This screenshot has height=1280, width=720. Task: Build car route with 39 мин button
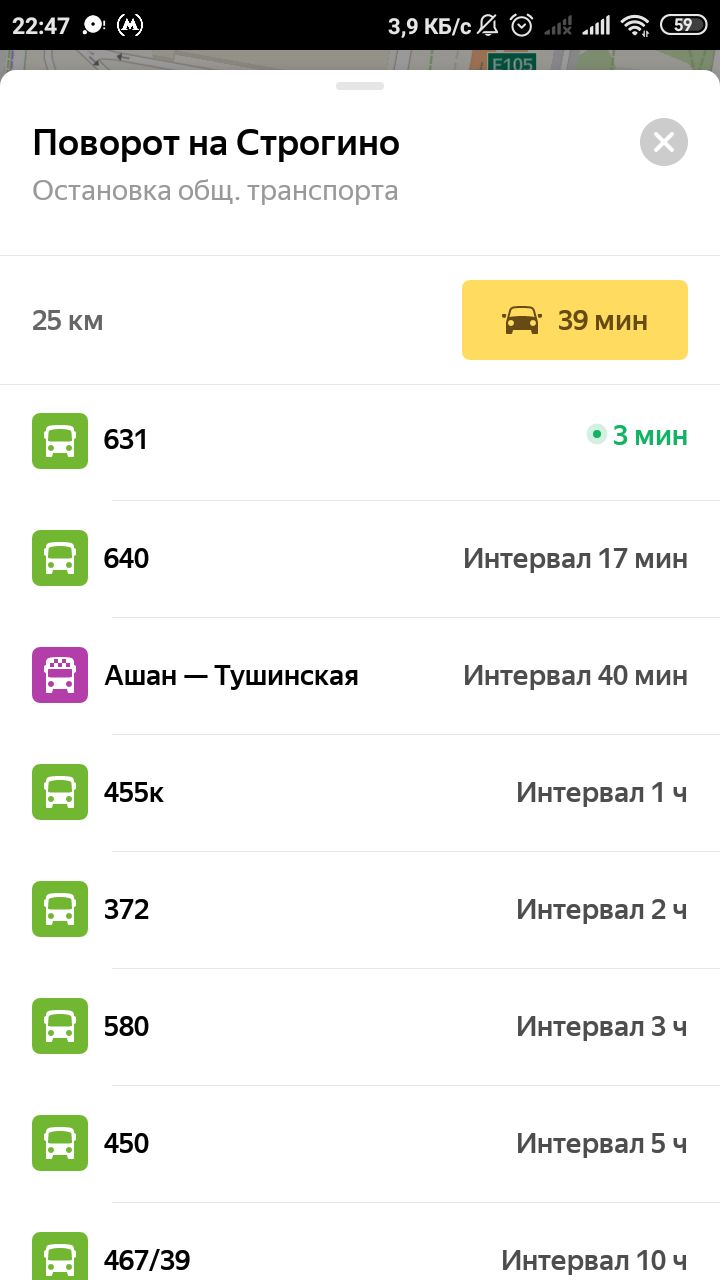tap(575, 320)
